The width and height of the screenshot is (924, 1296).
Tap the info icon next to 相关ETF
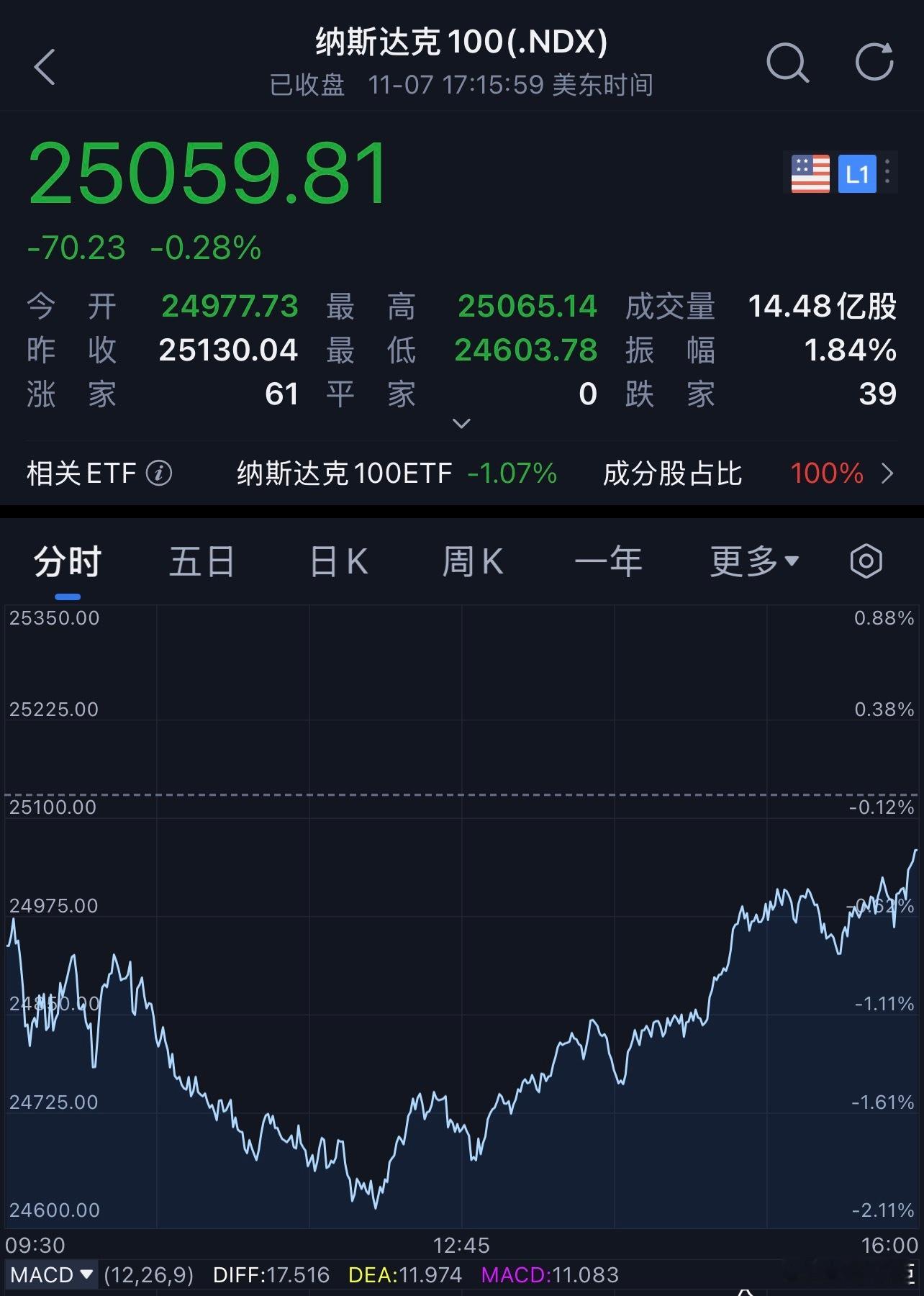160,473
